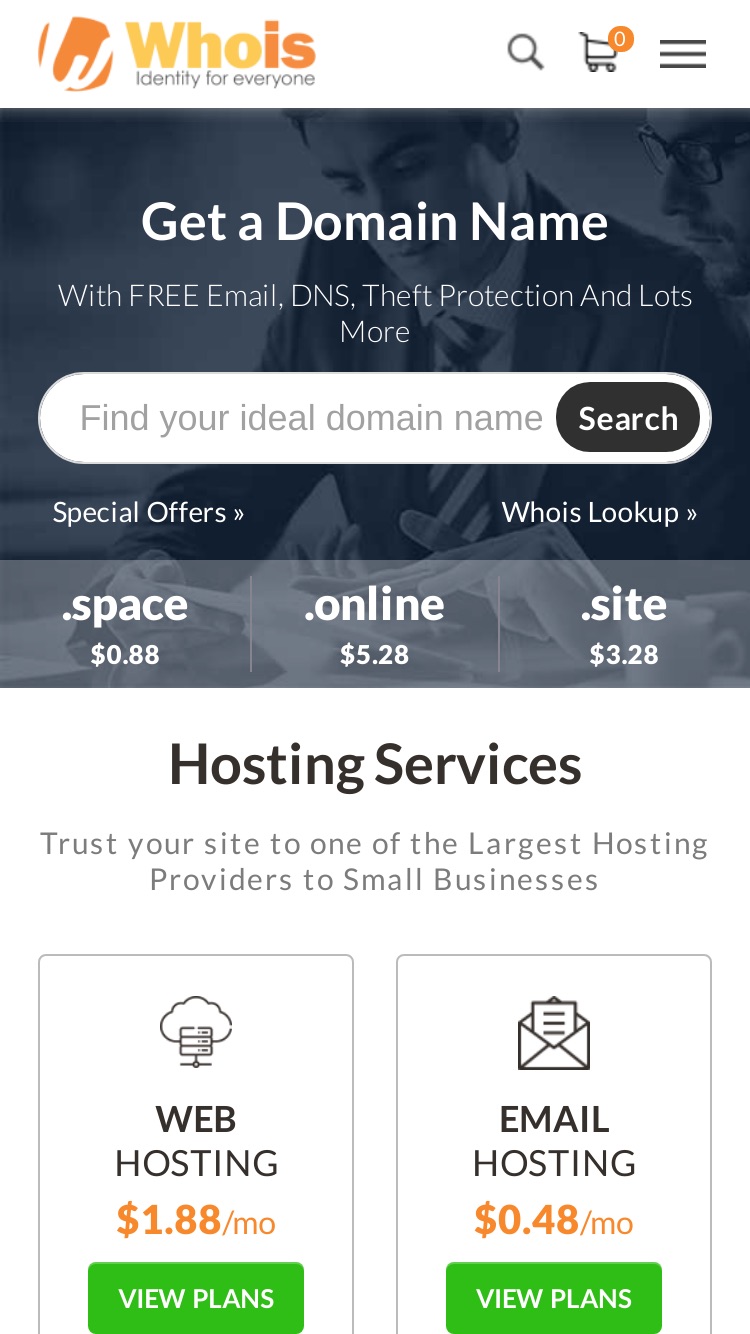The width and height of the screenshot is (750, 1334).
Task: View plans for Web Hosting
Action: click(x=196, y=1298)
